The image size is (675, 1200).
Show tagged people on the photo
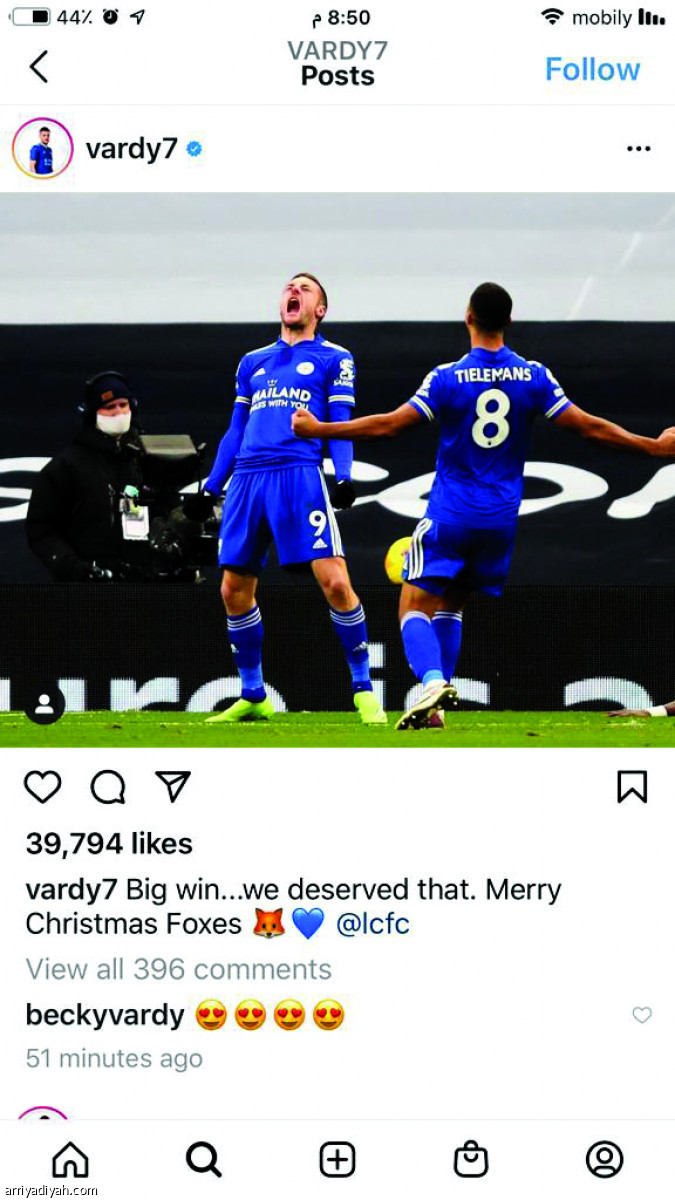click(45, 705)
